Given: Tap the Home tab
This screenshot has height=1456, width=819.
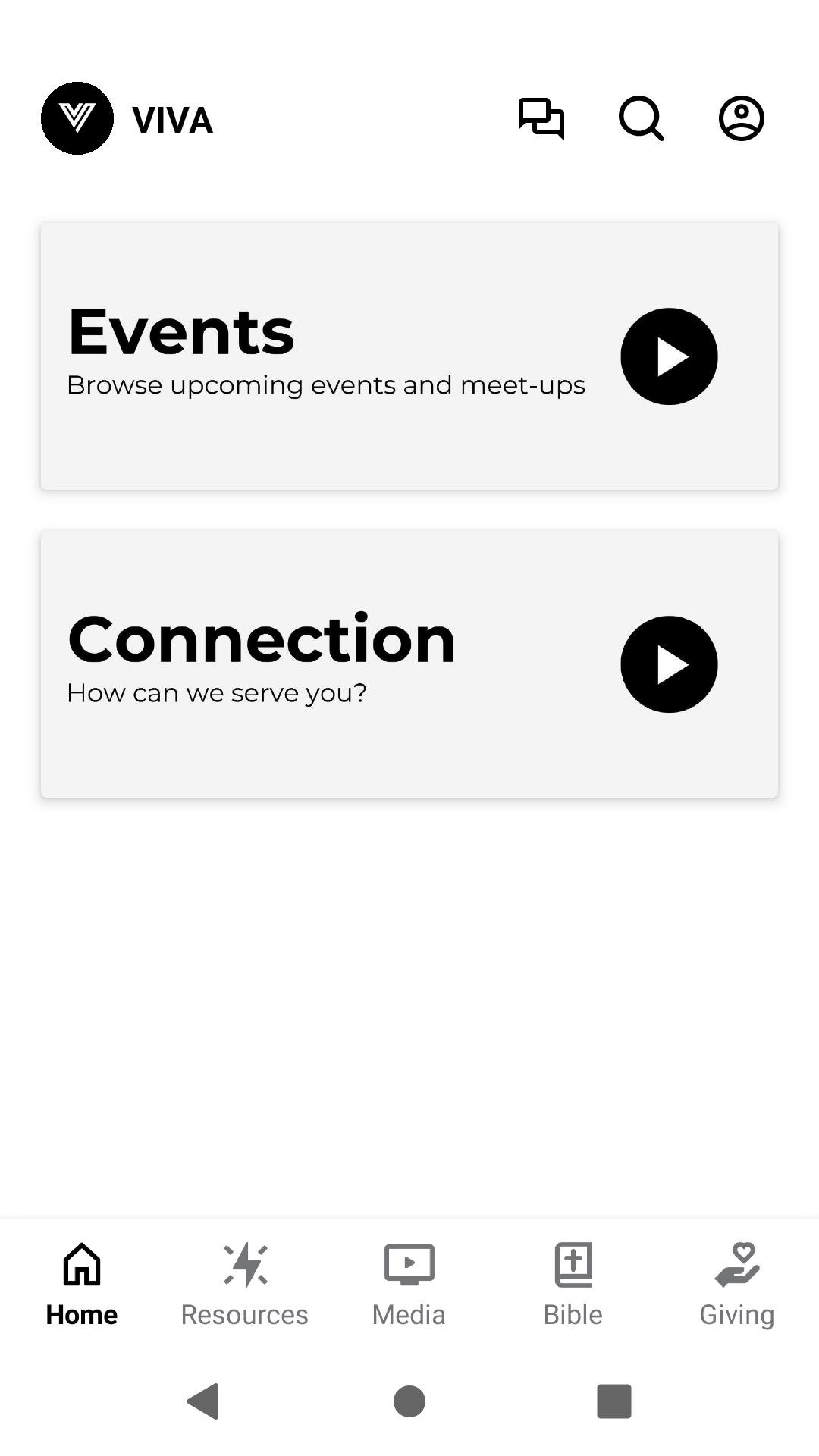Looking at the screenshot, I should pyautogui.click(x=82, y=1285).
